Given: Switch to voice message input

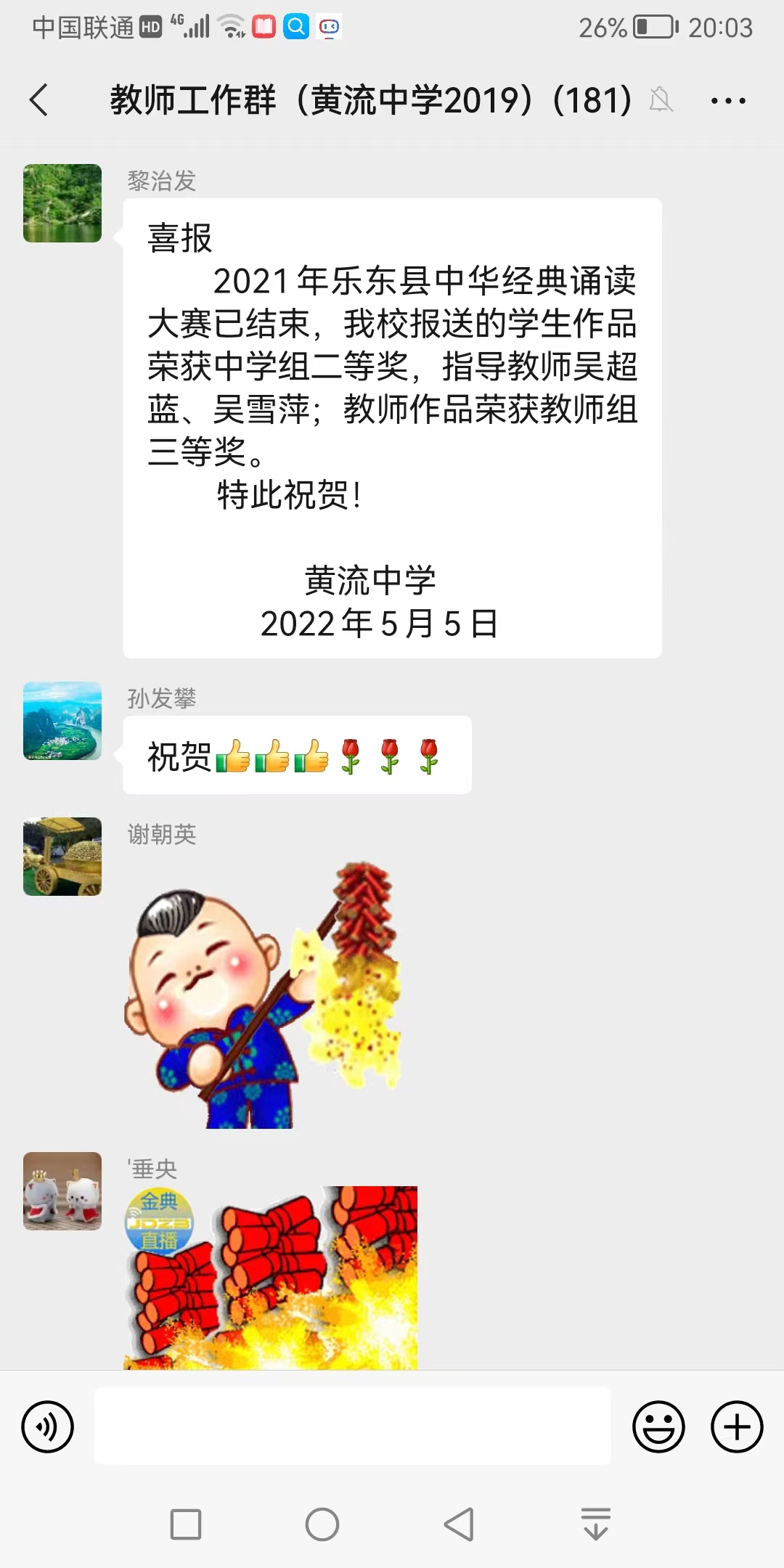Looking at the screenshot, I should point(48,1426).
